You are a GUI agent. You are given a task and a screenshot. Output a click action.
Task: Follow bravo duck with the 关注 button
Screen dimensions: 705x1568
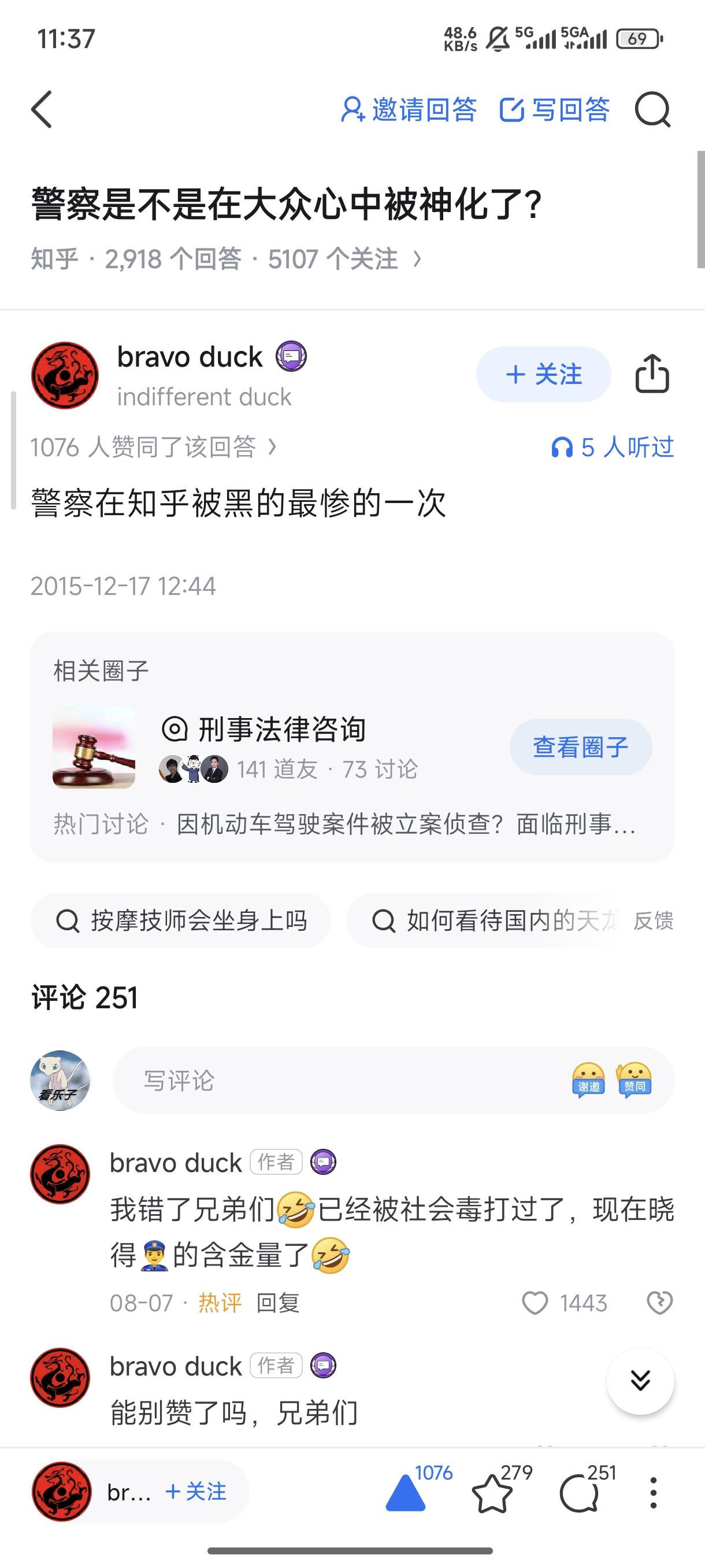pos(543,374)
